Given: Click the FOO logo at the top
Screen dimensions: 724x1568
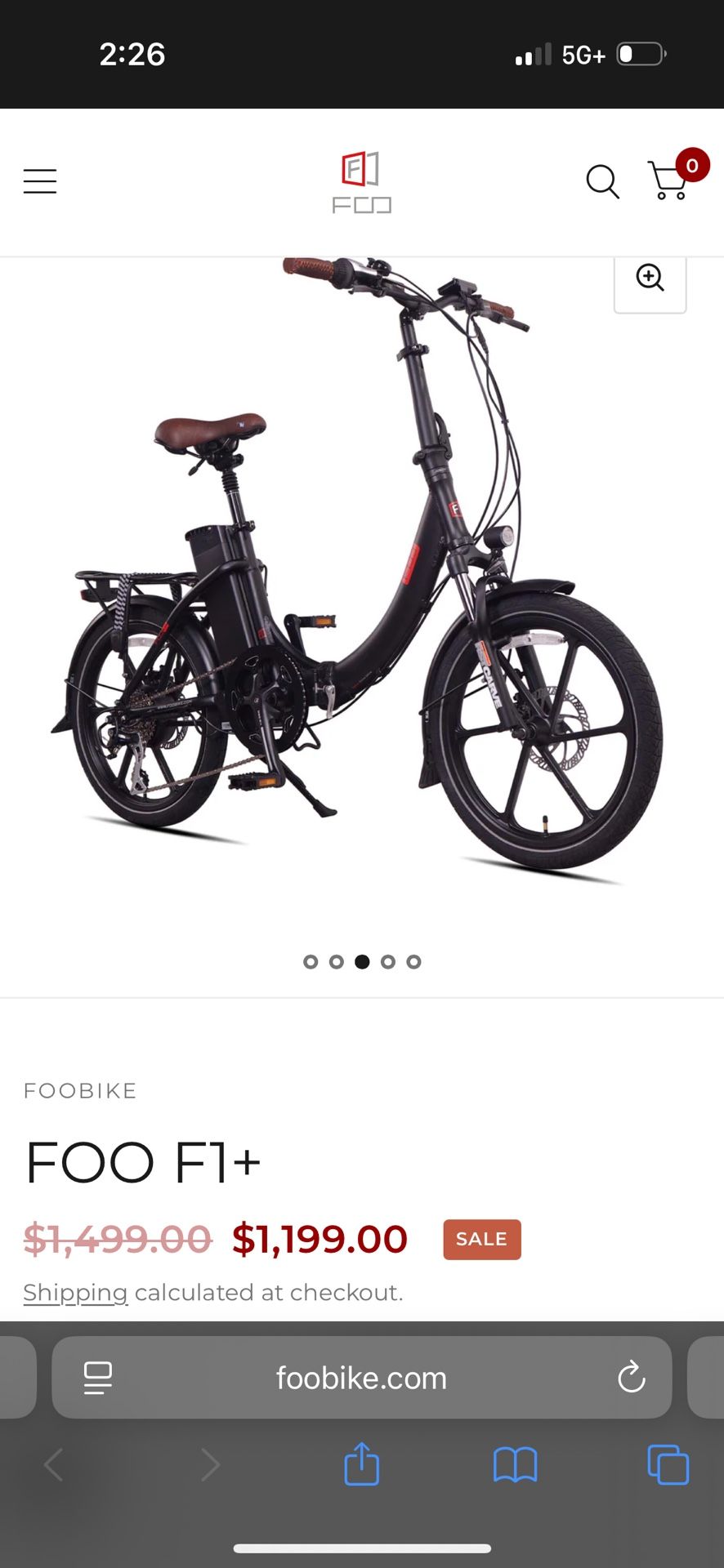Looking at the screenshot, I should click(x=360, y=181).
